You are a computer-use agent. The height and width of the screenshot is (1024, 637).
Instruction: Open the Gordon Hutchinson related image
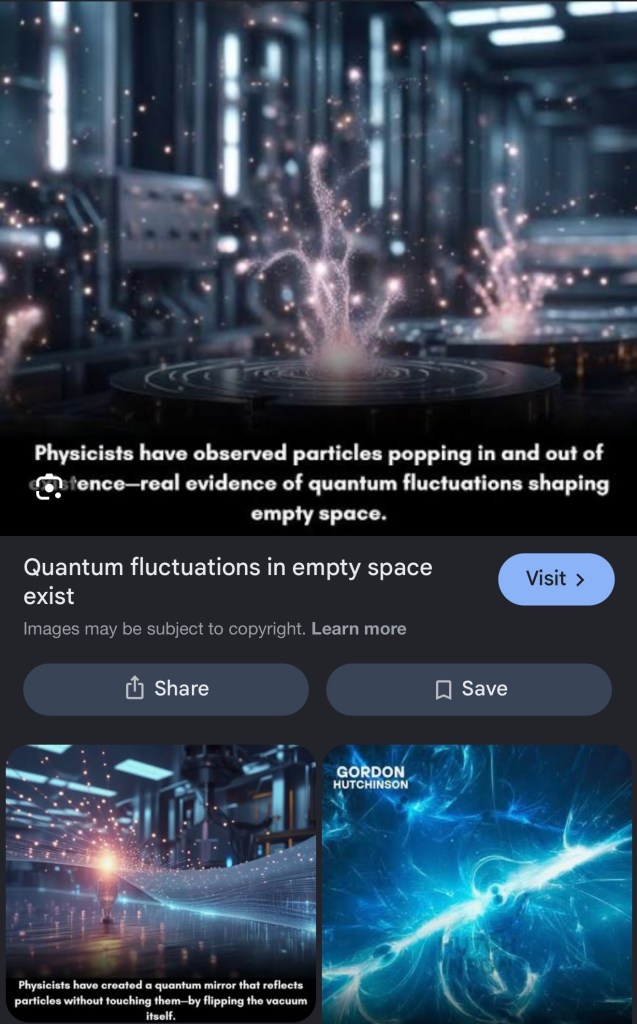(477, 880)
